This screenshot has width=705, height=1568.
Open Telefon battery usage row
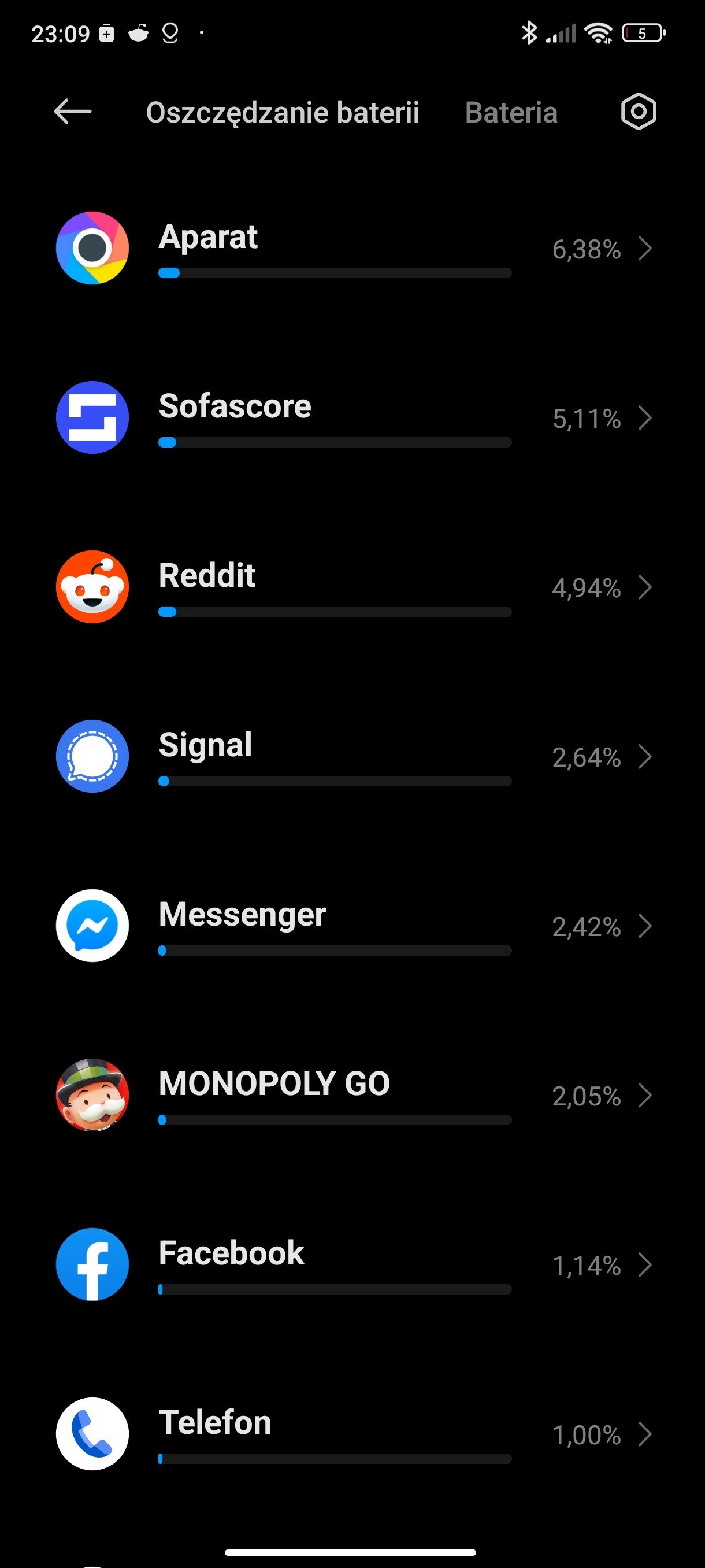[x=353, y=1434]
